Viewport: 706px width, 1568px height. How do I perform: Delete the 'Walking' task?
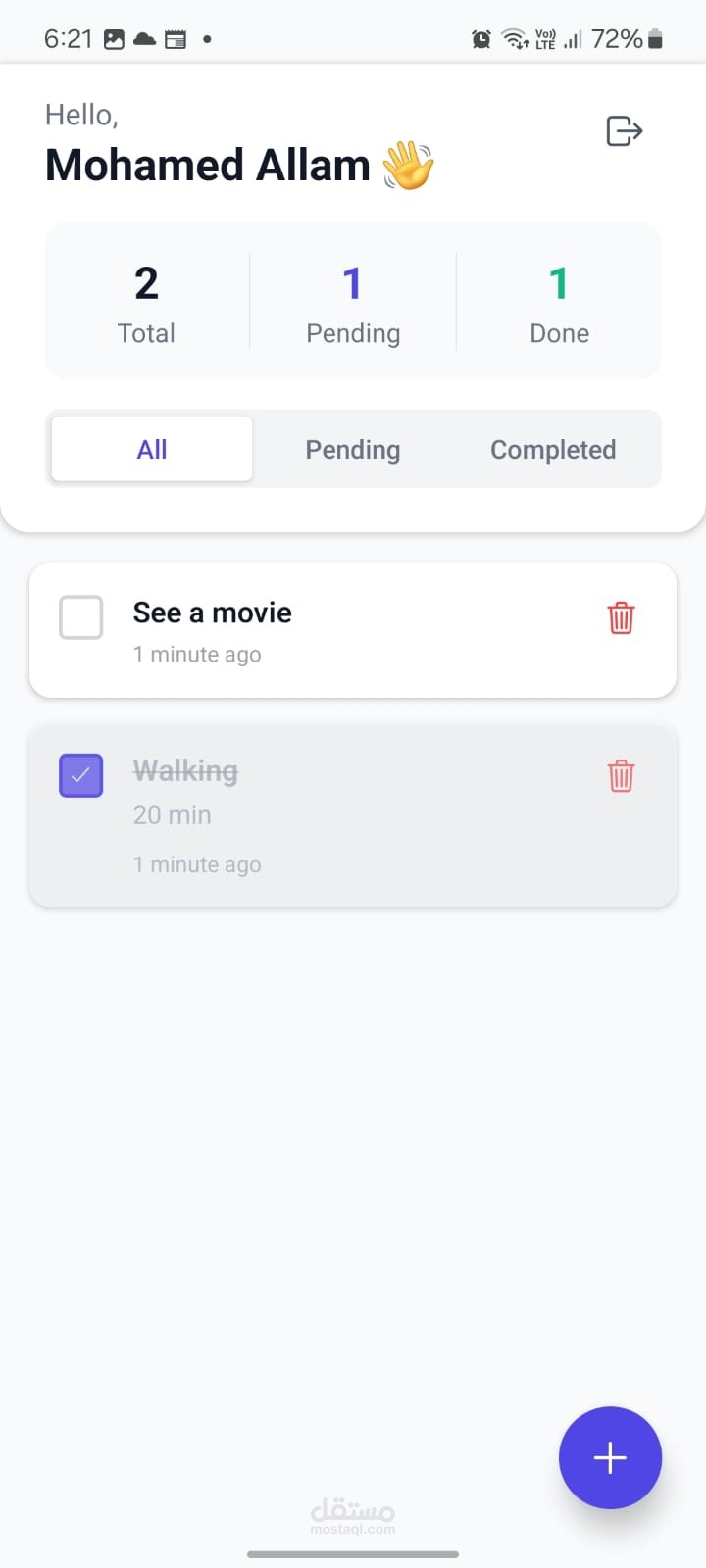(621, 776)
